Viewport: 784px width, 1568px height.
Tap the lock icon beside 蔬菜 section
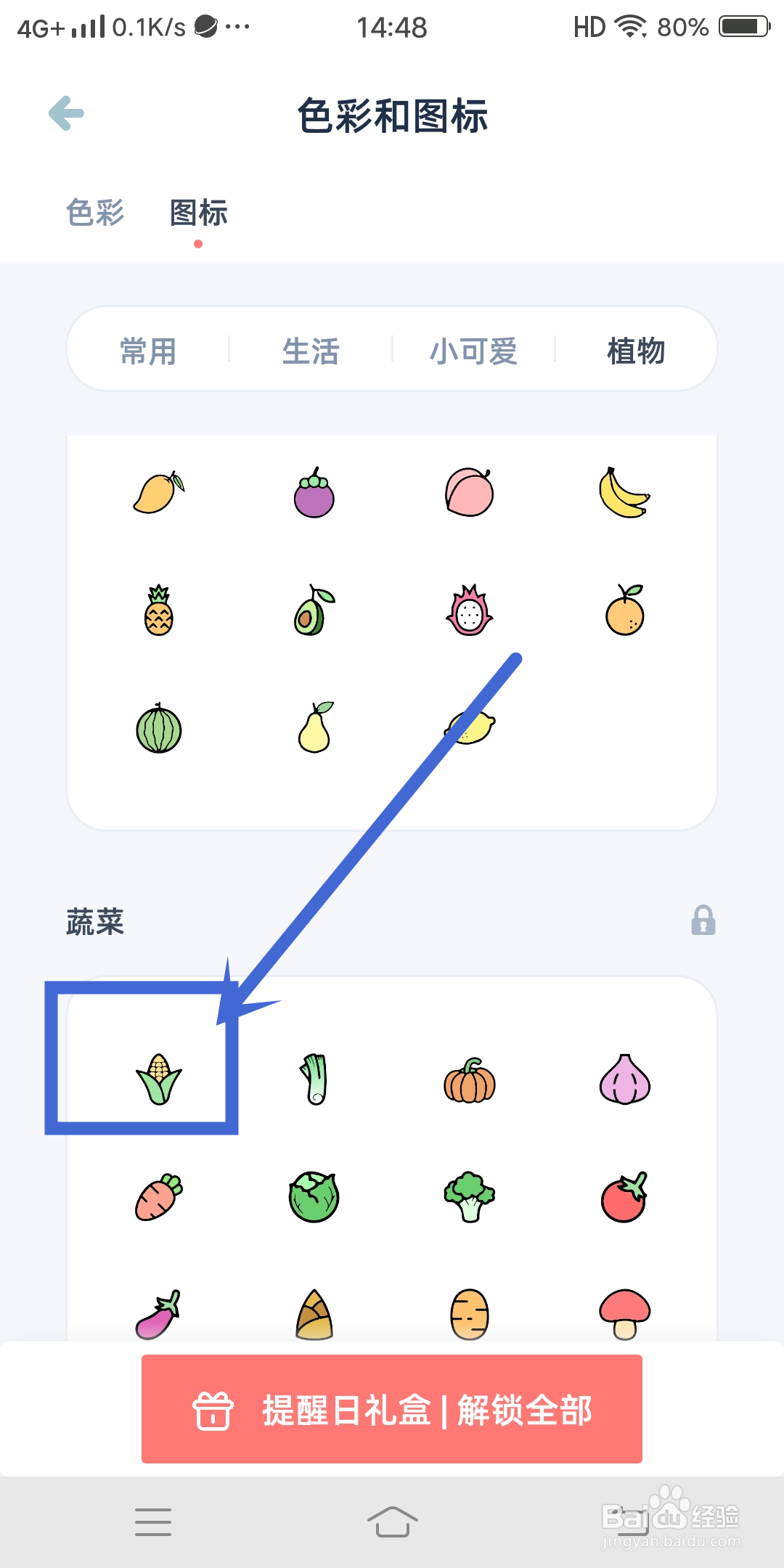[703, 920]
